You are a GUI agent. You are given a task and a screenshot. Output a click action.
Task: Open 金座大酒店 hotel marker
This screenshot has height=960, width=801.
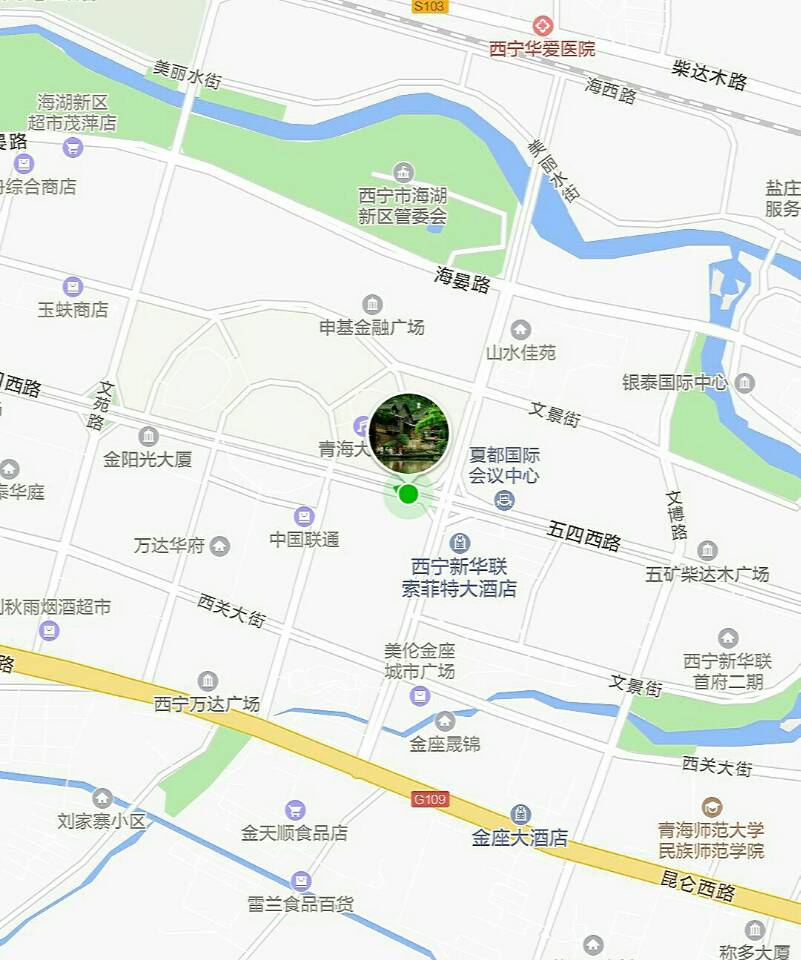[x=520, y=814]
